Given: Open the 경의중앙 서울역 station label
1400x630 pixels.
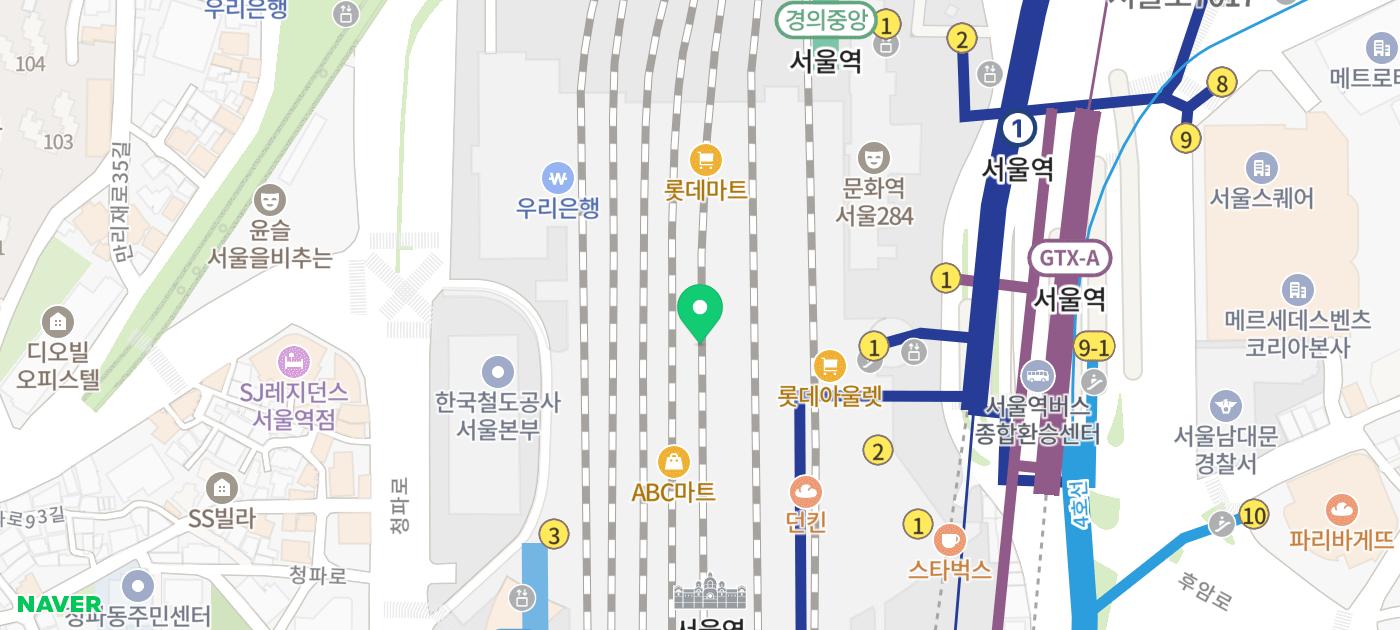Looking at the screenshot, I should pos(827,20).
